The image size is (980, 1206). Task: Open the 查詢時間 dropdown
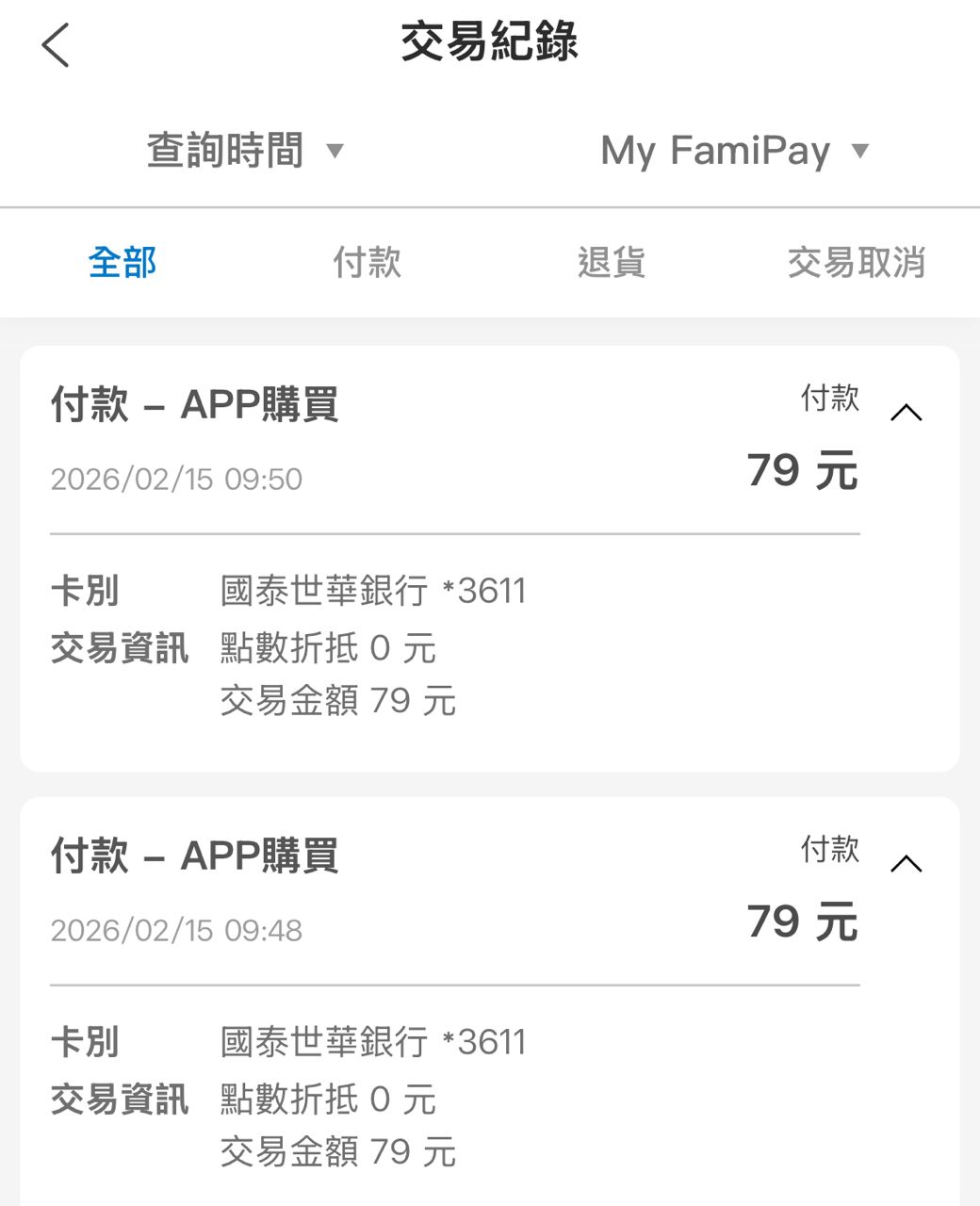coord(245,151)
